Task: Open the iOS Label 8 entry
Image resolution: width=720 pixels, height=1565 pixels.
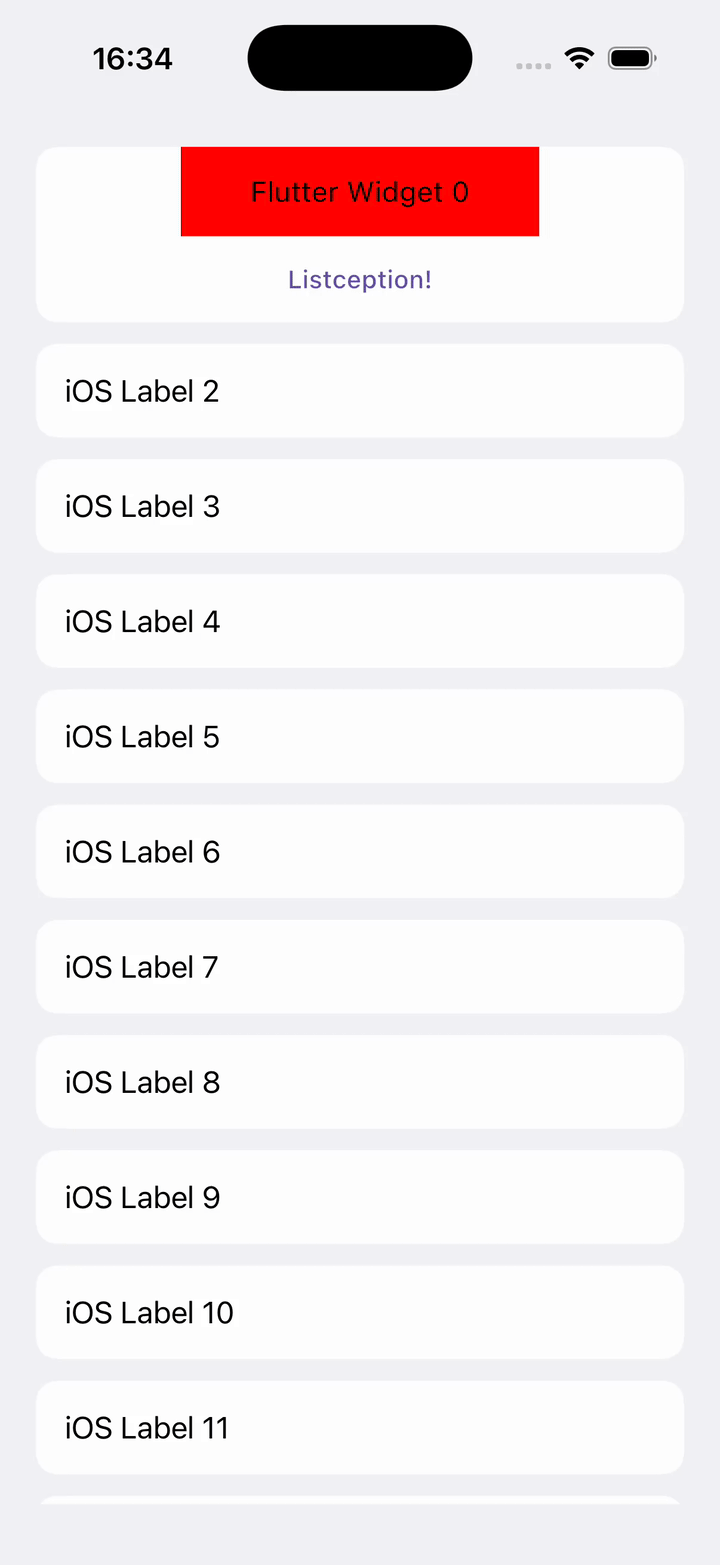Action: (360, 1082)
